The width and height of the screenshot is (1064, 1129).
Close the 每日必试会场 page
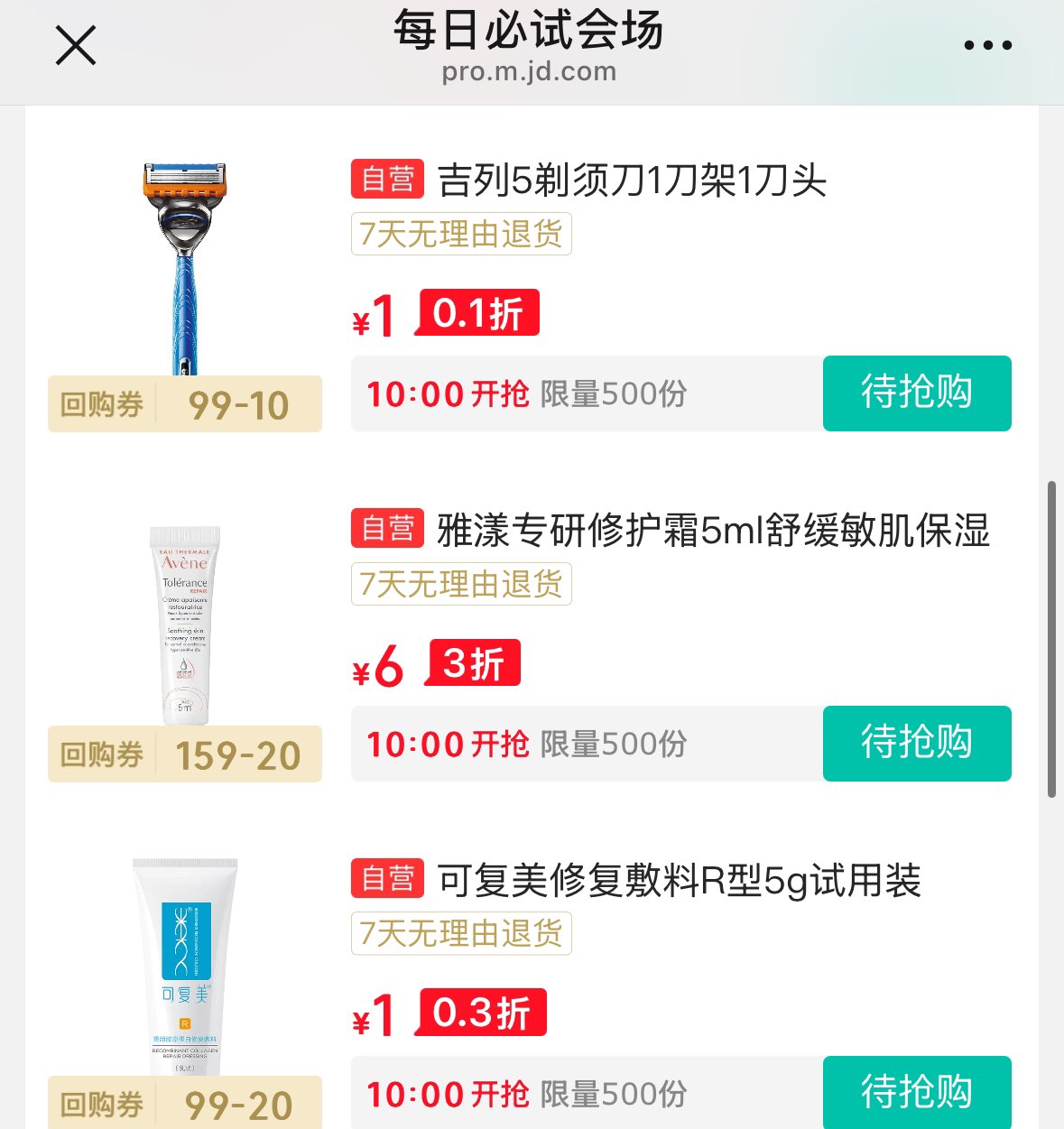click(x=76, y=45)
